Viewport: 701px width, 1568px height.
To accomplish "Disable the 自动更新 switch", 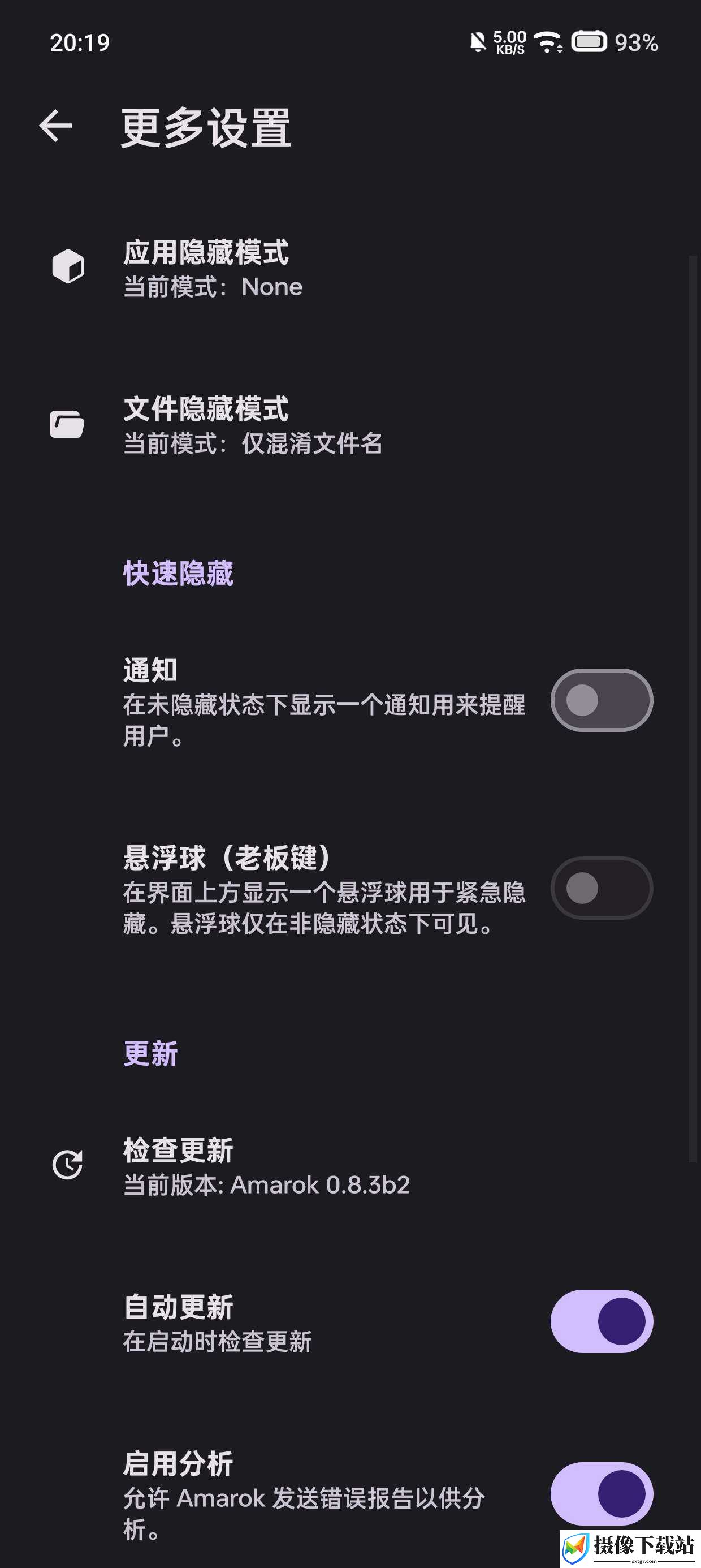I will [601, 1322].
